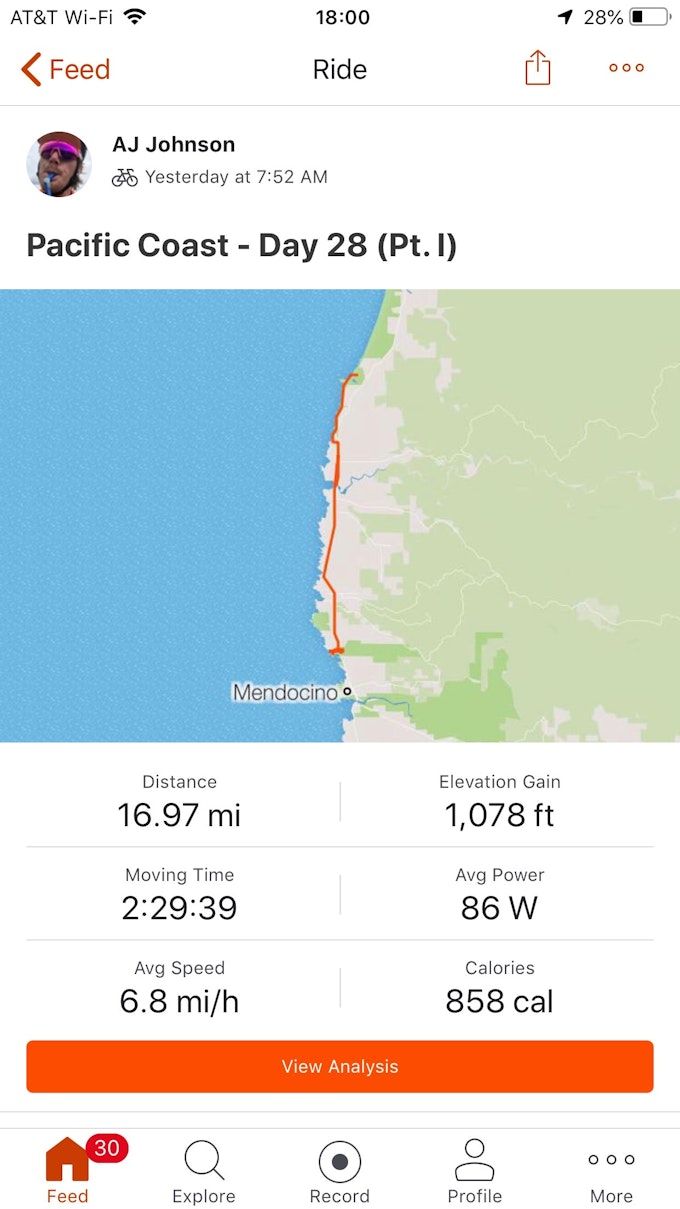680x1209 pixels.
Task: Open AJ Johnson's profile picture
Action: point(59,163)
